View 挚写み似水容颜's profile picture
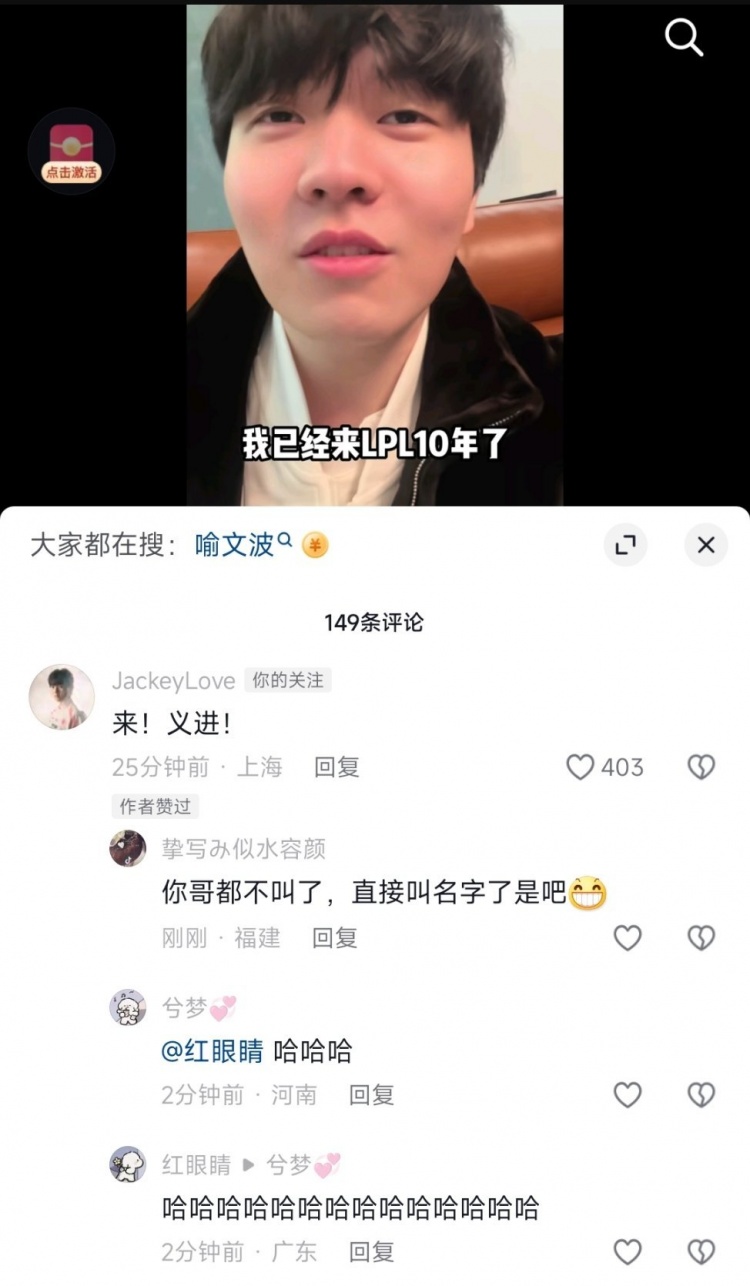The image size is (750, 1286). (128, 849)
